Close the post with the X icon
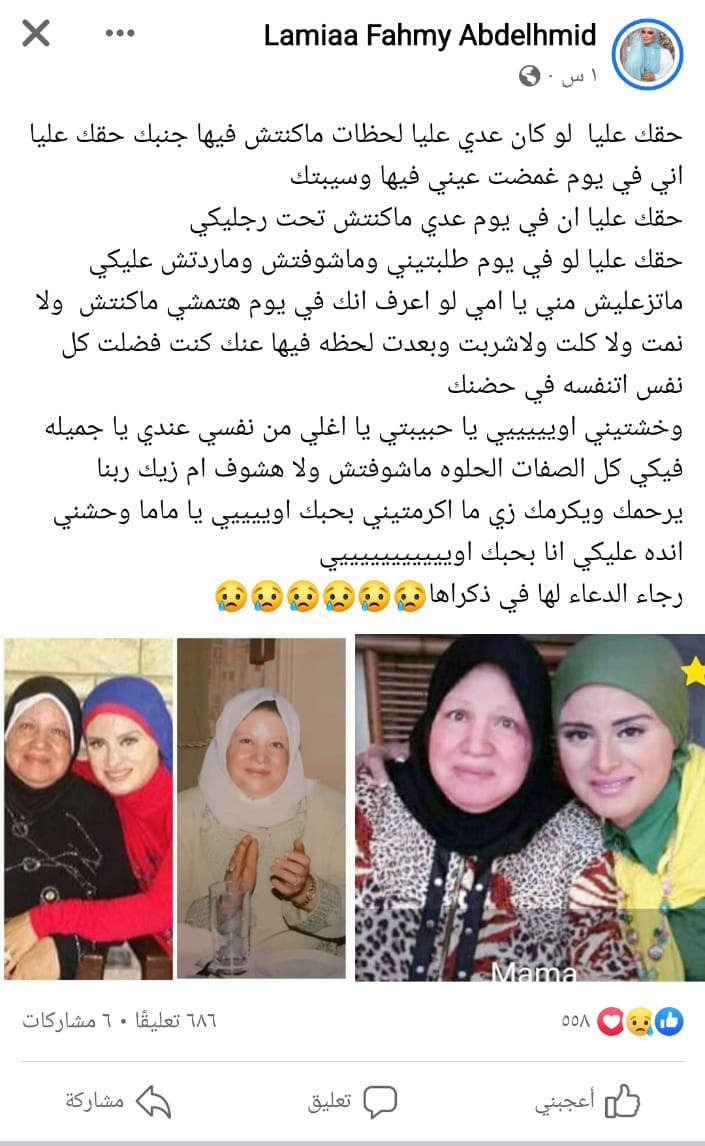Screen dimensions: 705x1146 click(x=36, y=33)
